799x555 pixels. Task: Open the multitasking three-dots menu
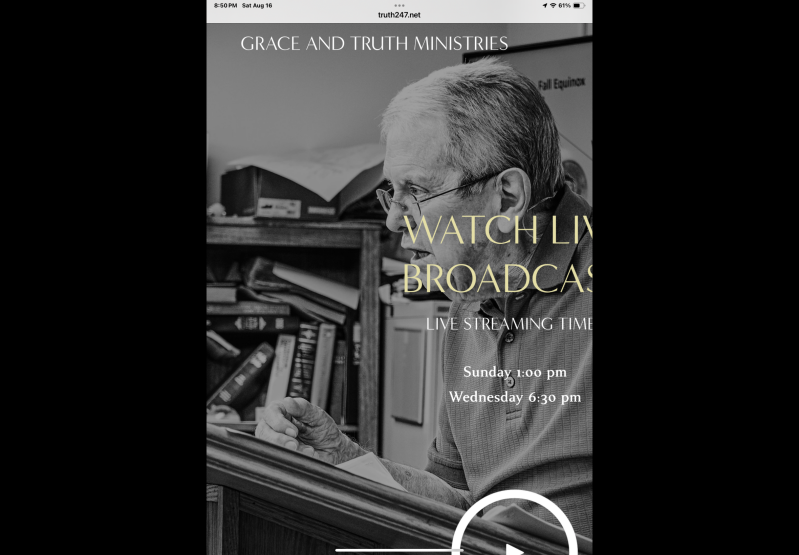pyautogui.click(x=399, y=5)
